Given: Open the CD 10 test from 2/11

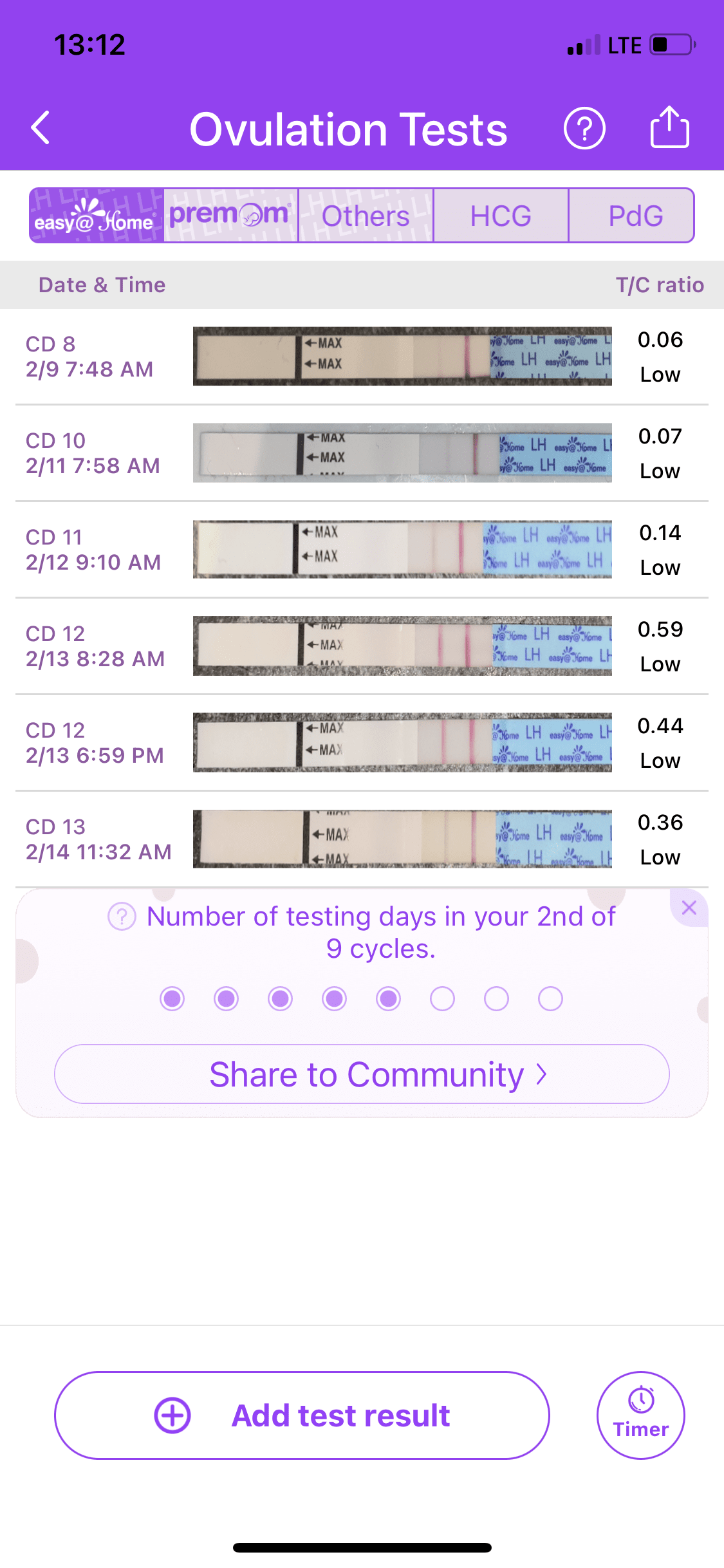Looking at the screenshot, I should point(362,453).
